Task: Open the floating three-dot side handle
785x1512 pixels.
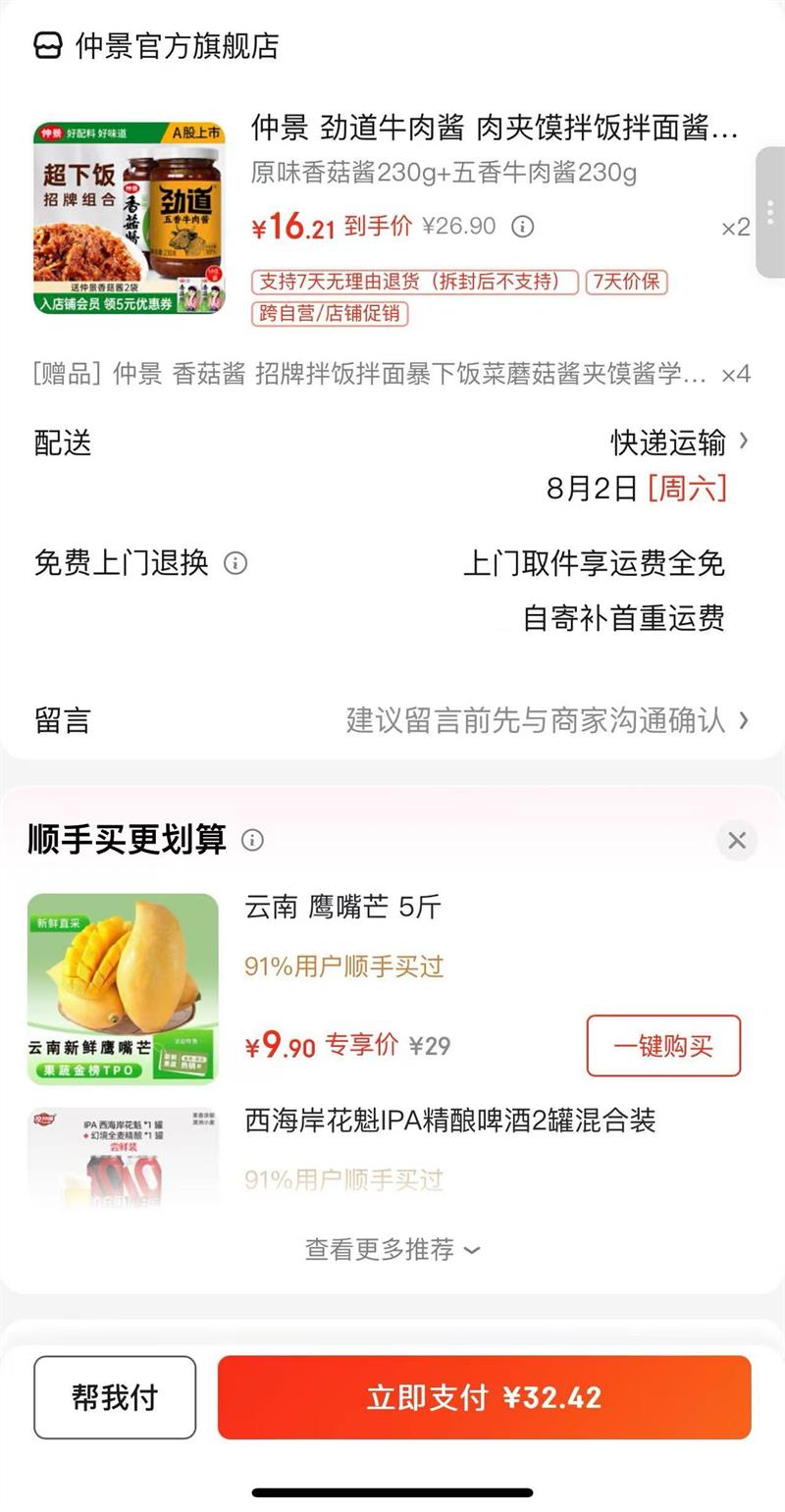Action: [771, 212]
